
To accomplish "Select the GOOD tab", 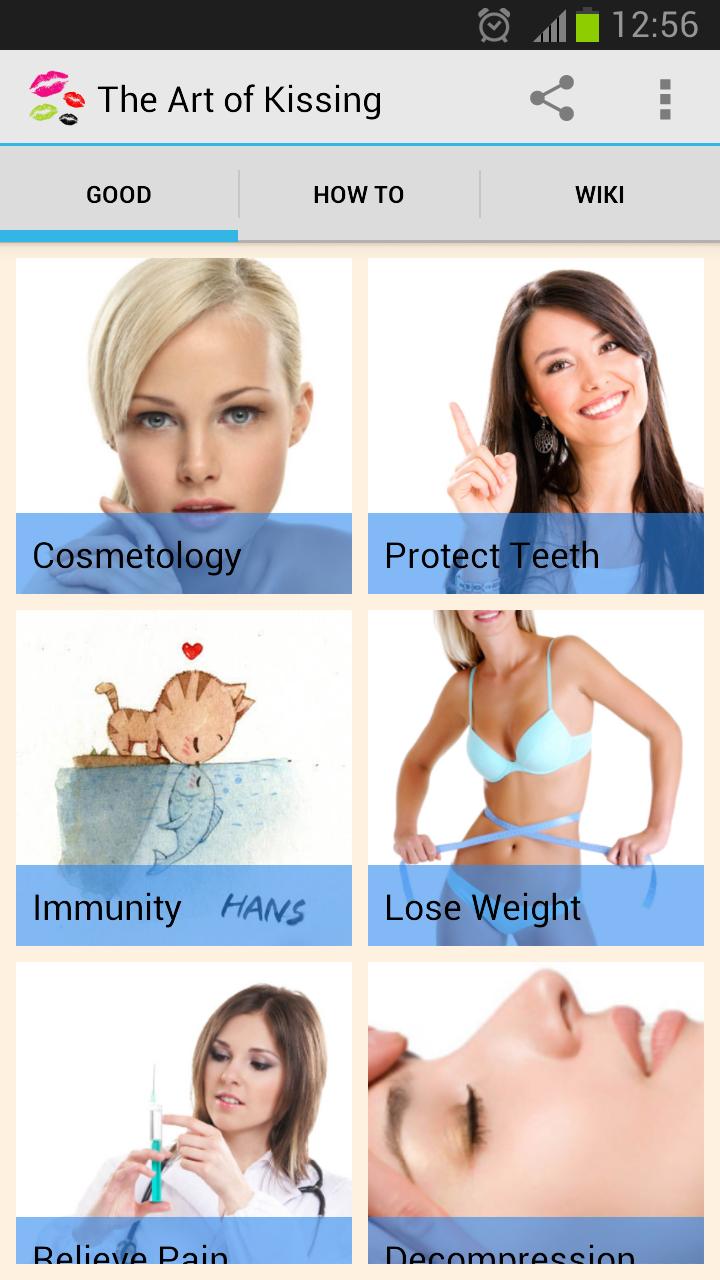I will pos(119,195).
